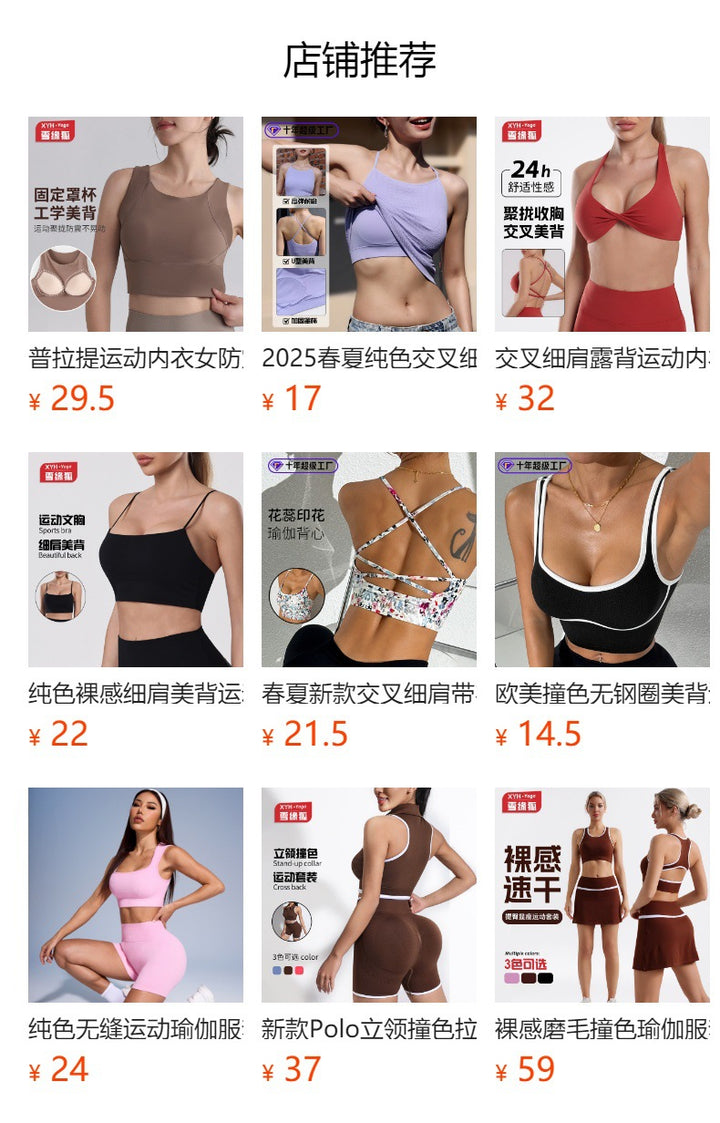
Task: View the 欧美撞色无钢圈美背 product at ¥14.5
Action: click(x=602, y=559)
